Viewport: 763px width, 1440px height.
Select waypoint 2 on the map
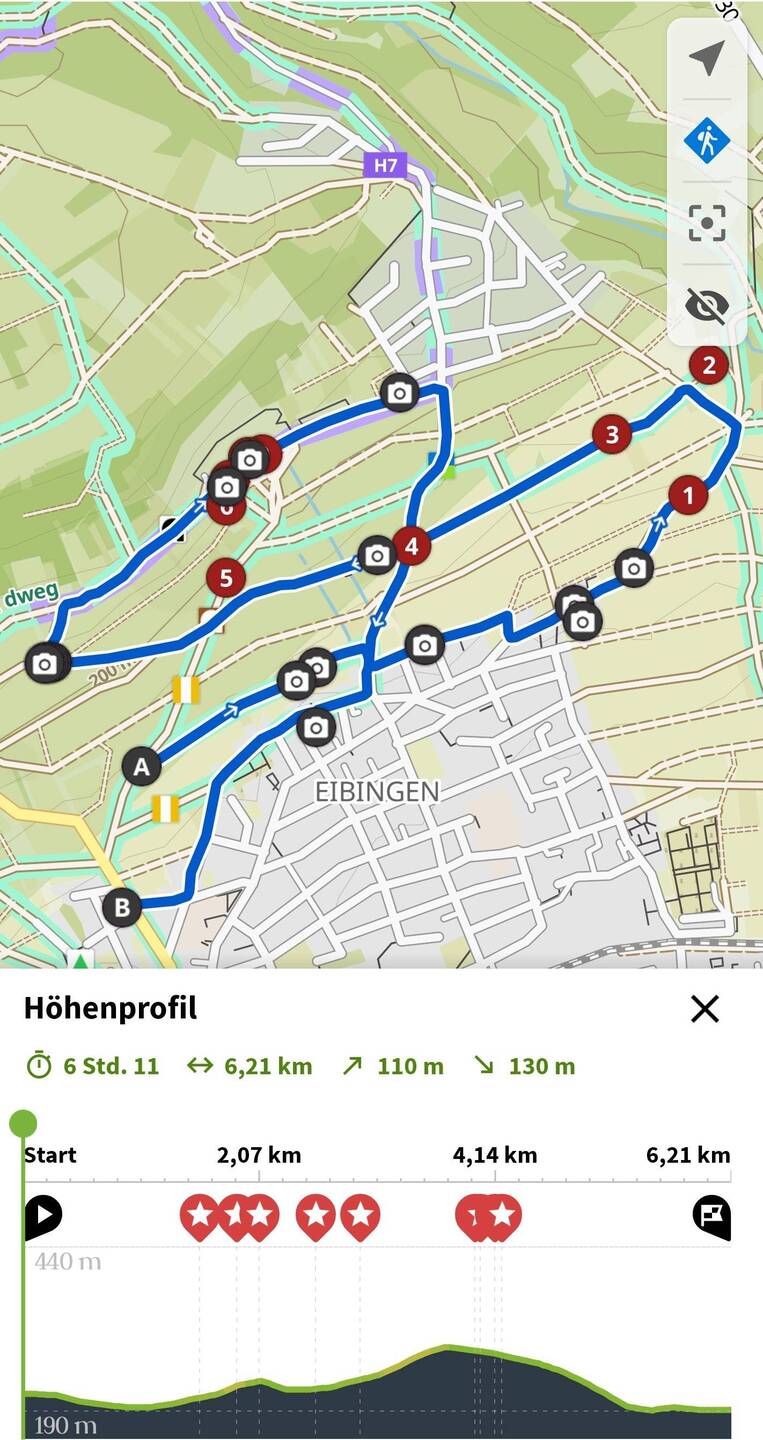pos(709,365)
